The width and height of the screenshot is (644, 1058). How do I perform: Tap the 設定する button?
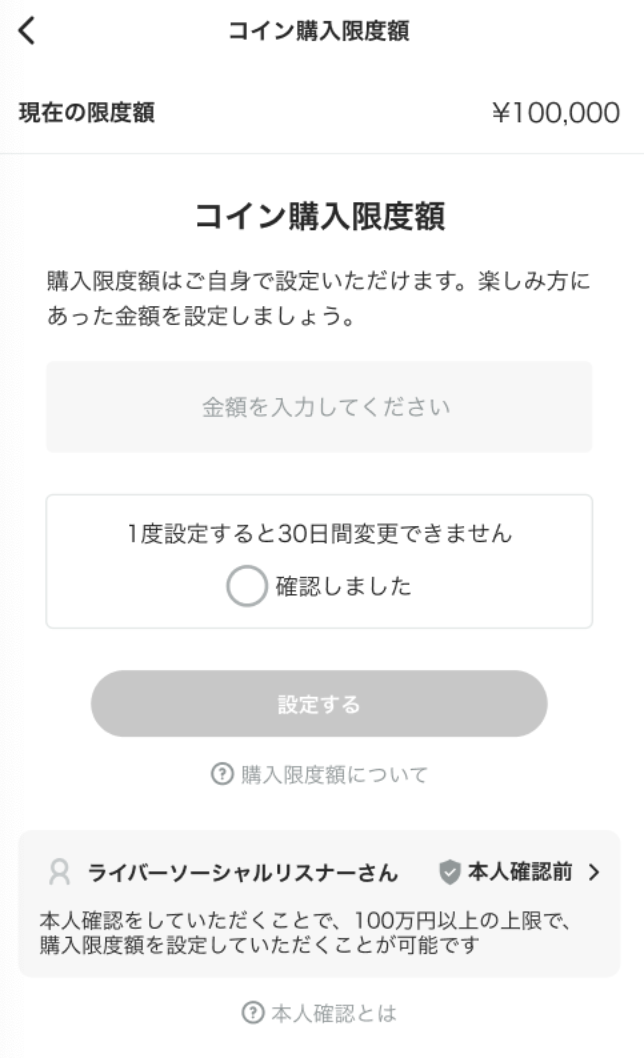point(319,704)
